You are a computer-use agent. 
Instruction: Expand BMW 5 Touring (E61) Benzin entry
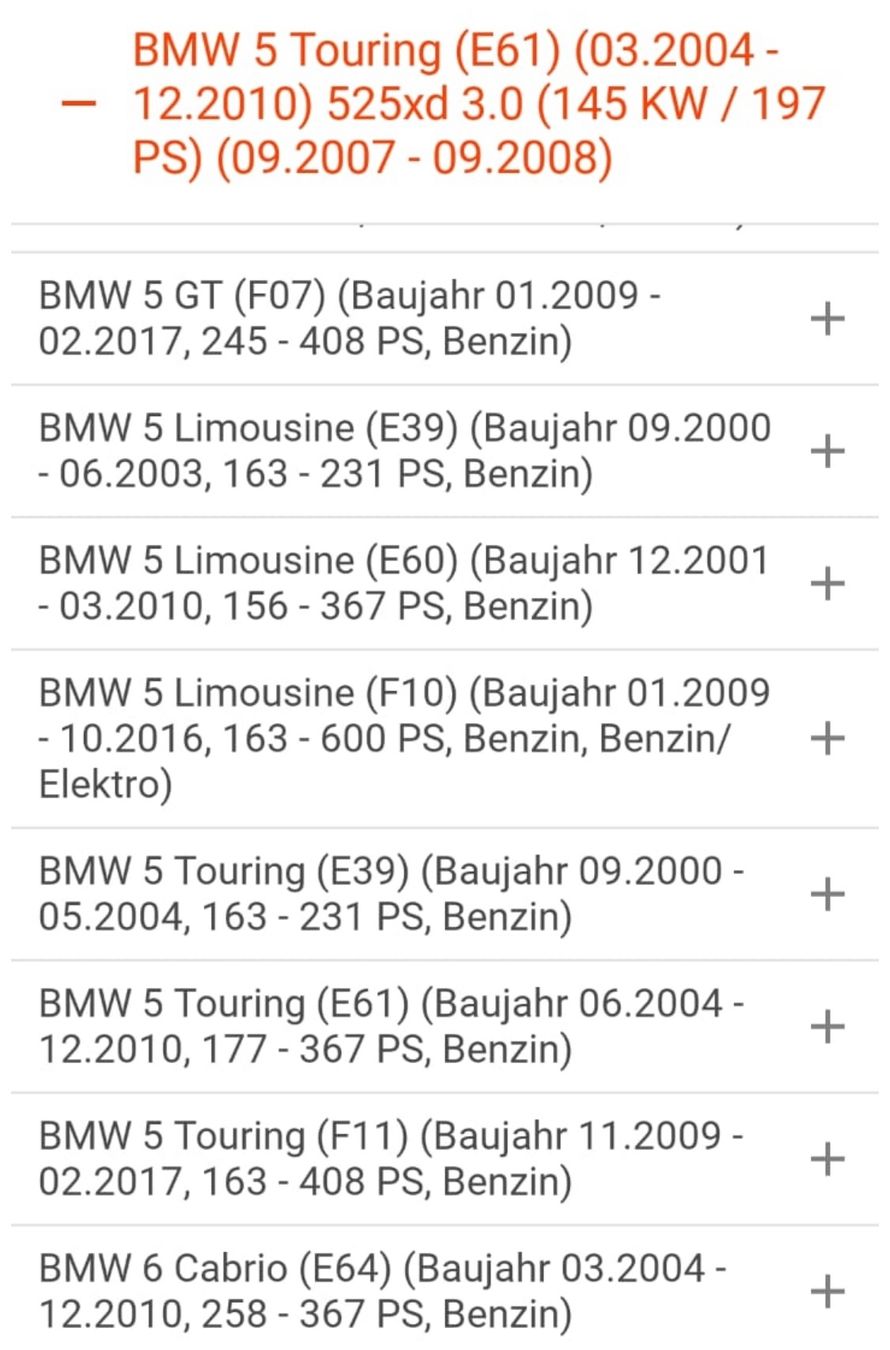pyautogui.click(x=827, y=1026)
